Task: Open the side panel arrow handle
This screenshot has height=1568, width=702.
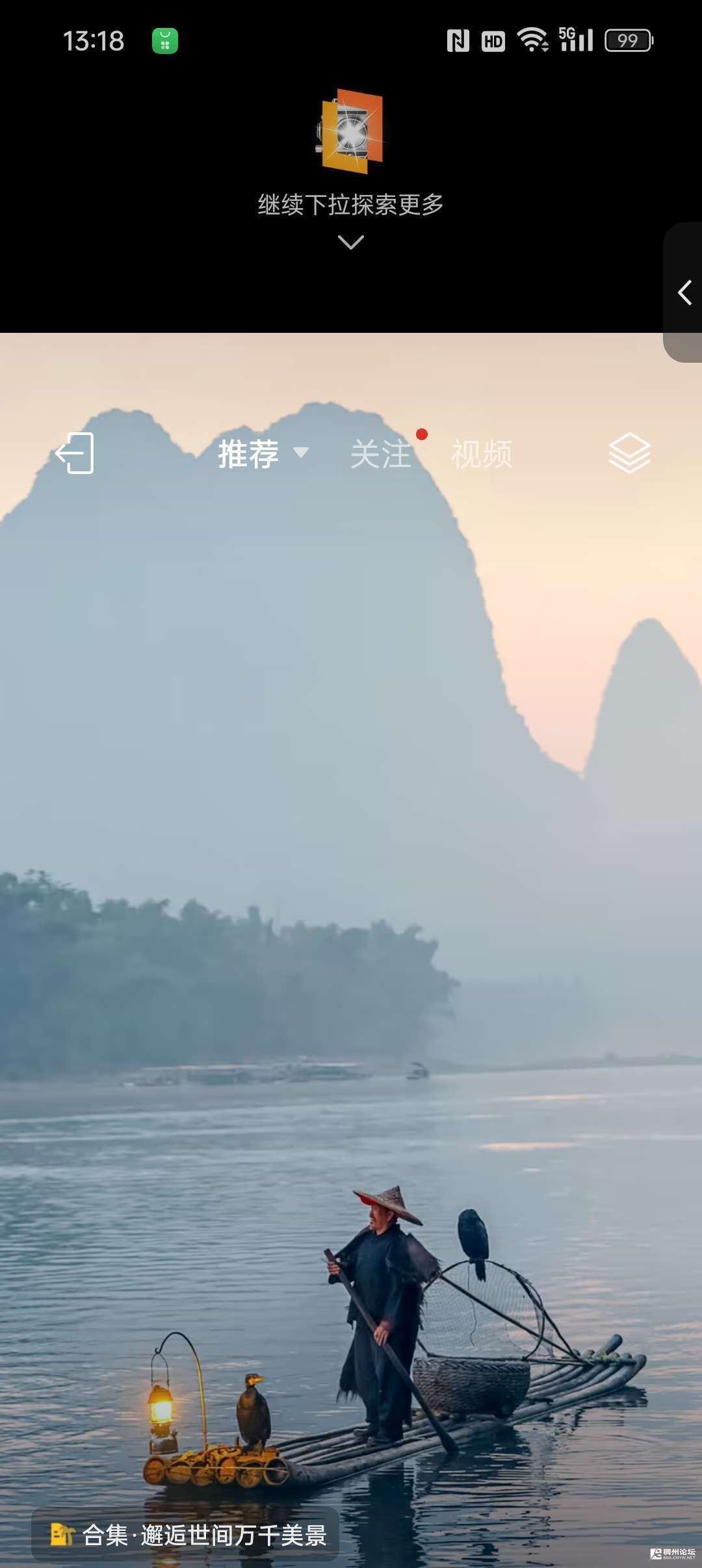Action: click(x=684, y=293)
